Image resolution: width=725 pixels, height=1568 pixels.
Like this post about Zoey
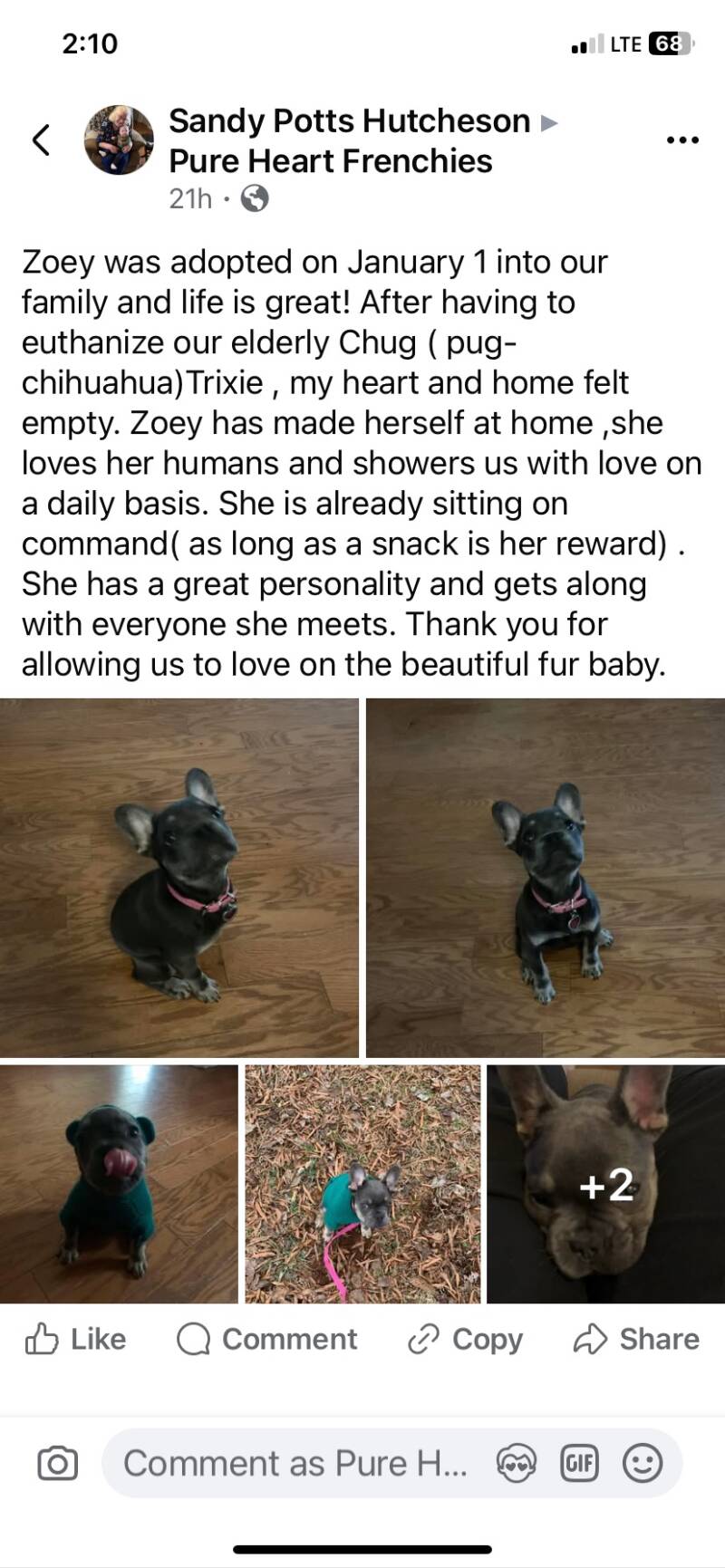coord(75,1339)
